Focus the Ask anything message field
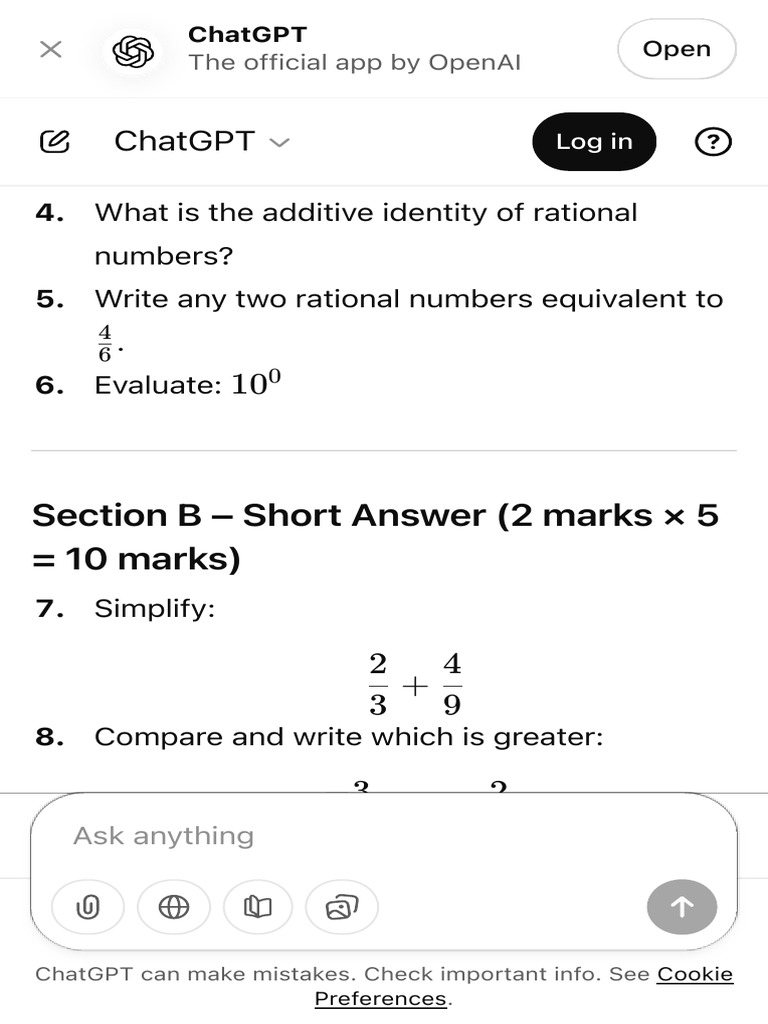The image size is (768, 1024). [384, 836]
